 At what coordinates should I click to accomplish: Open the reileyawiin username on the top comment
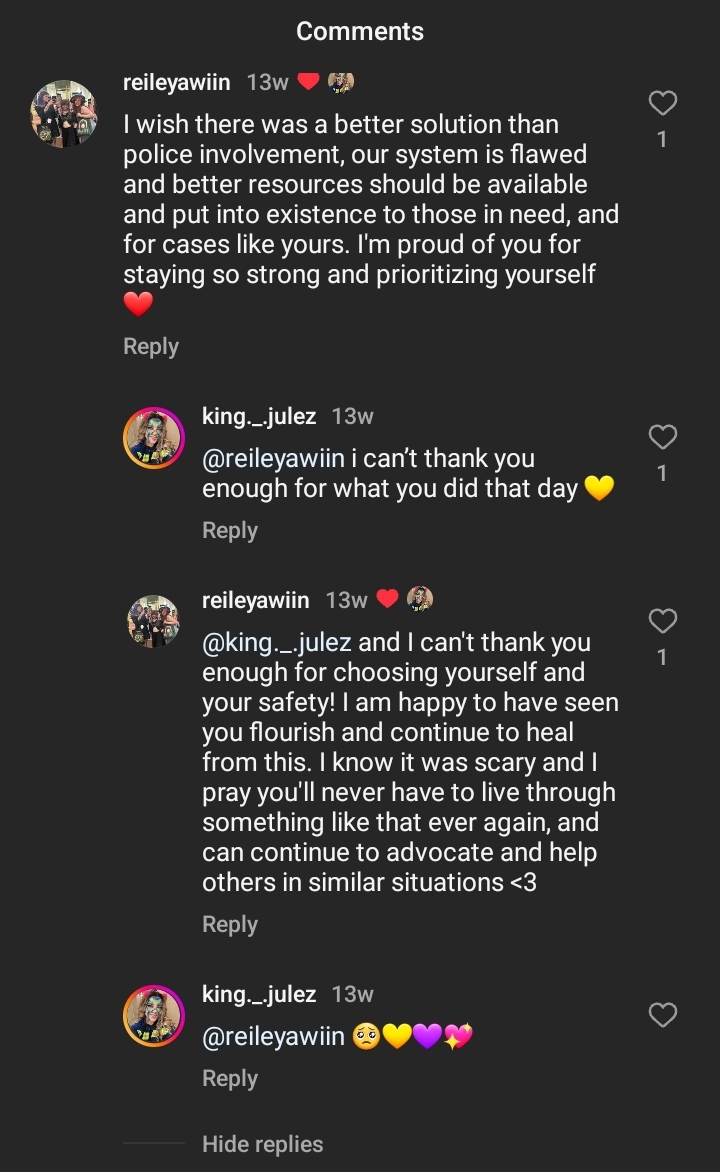pyautogui.click(x=176, y=82)
